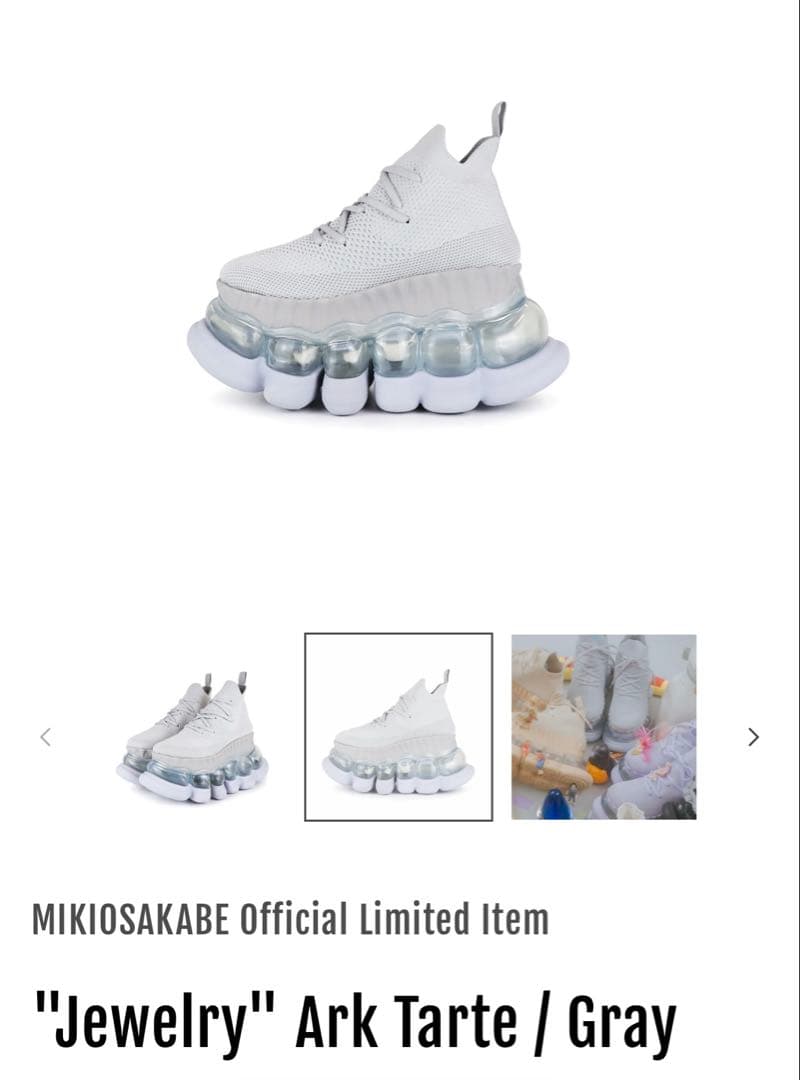Go to previous thumbnail with left arrow

point(45,737)
